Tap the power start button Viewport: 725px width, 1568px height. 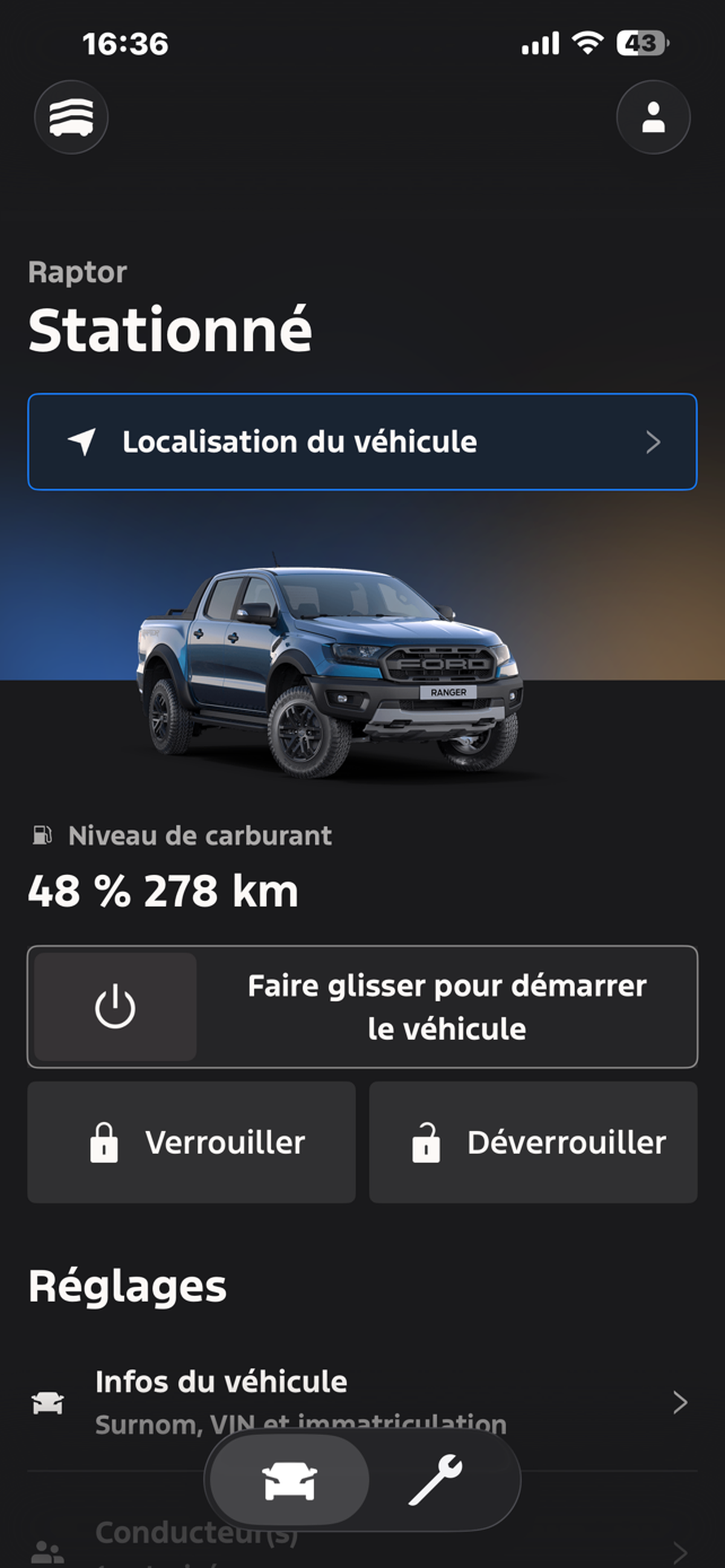(115, 1007)
